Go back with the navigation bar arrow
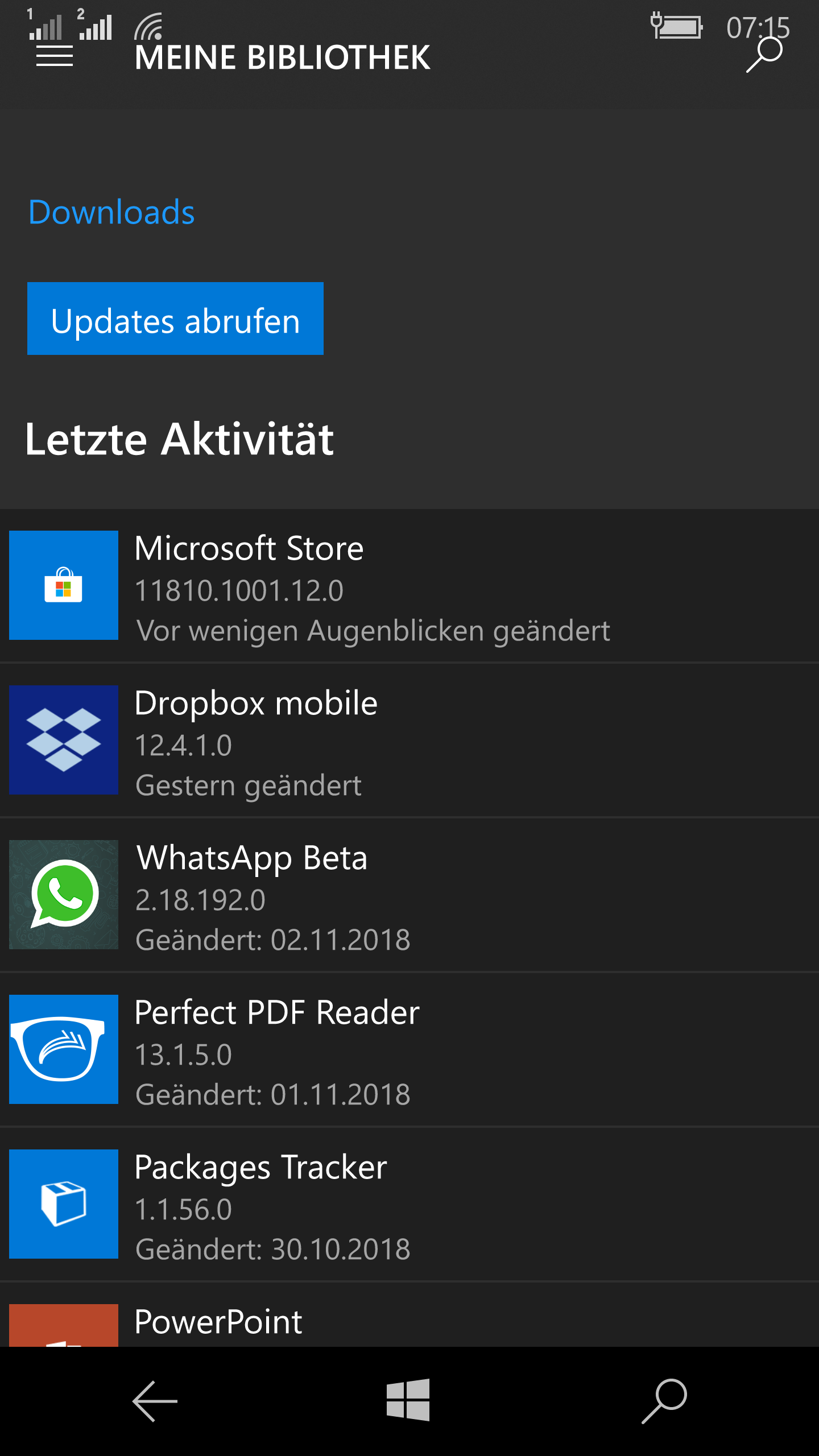This screenshot has height=1456, width=819. point(155,1401)
